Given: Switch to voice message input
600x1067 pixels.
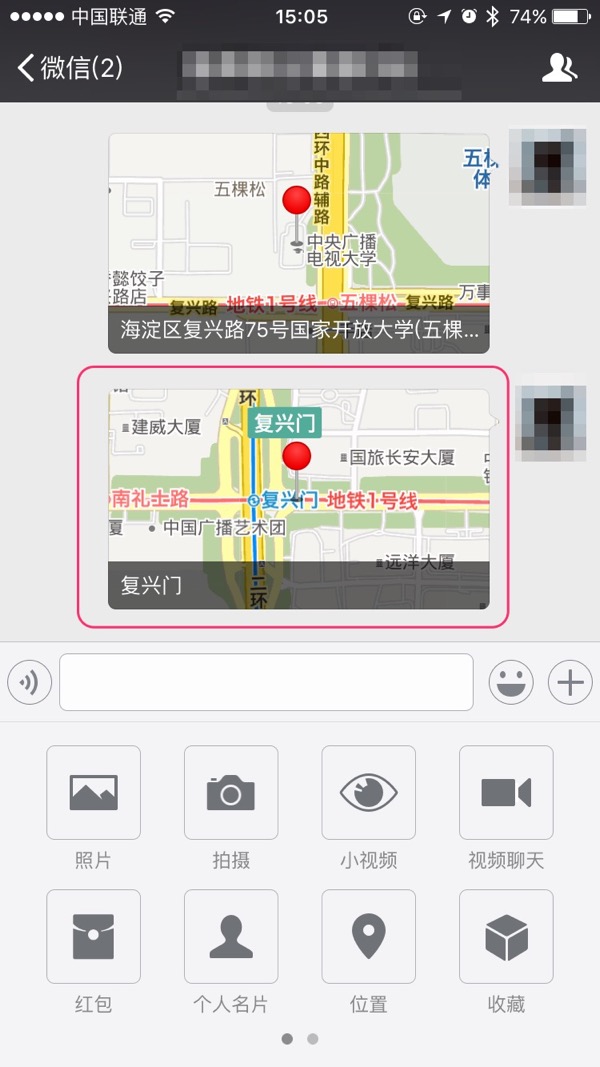Looking at the screenshot, I should coord(29,683).
